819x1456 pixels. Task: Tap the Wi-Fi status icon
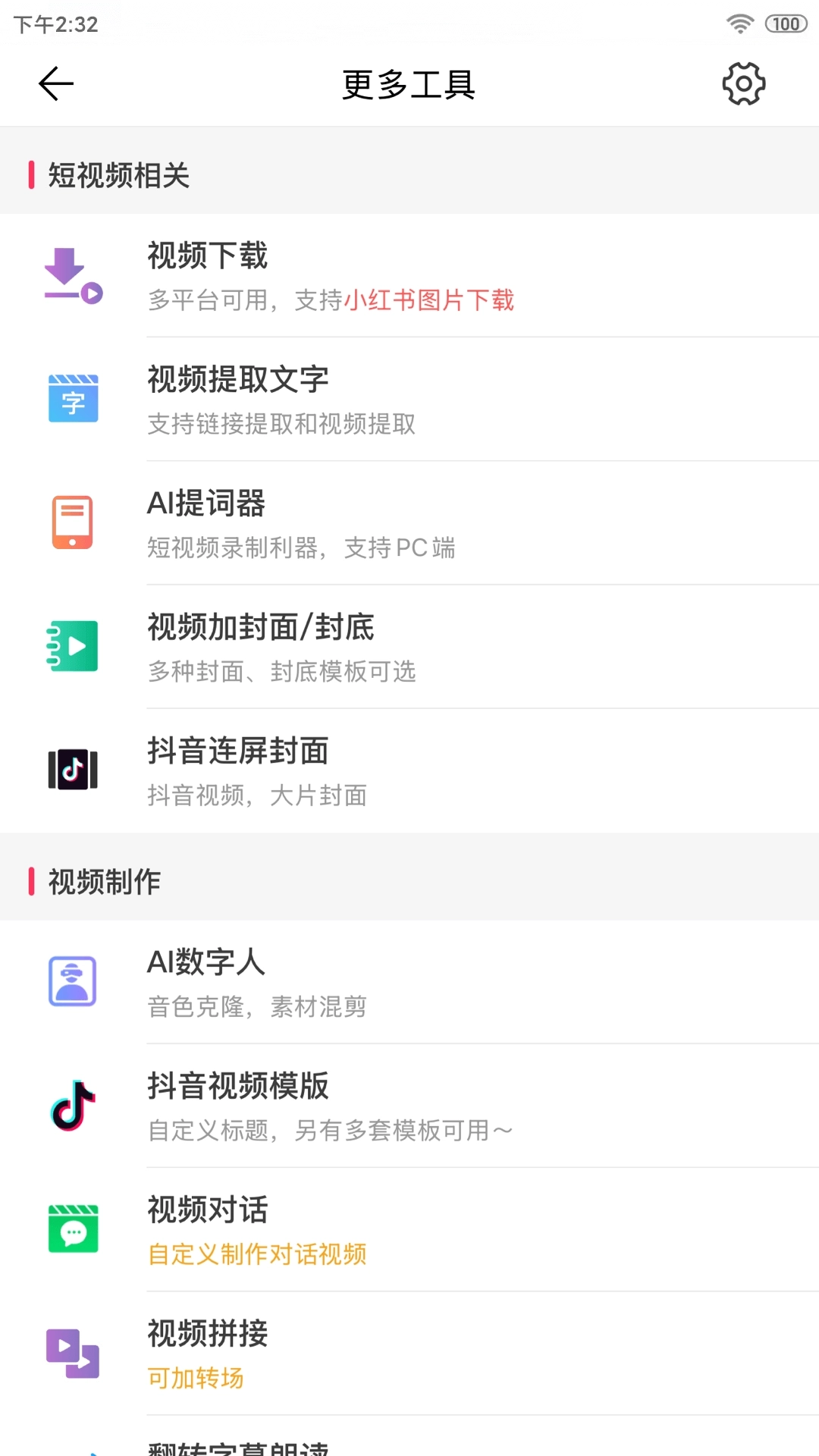click(739, 24)
